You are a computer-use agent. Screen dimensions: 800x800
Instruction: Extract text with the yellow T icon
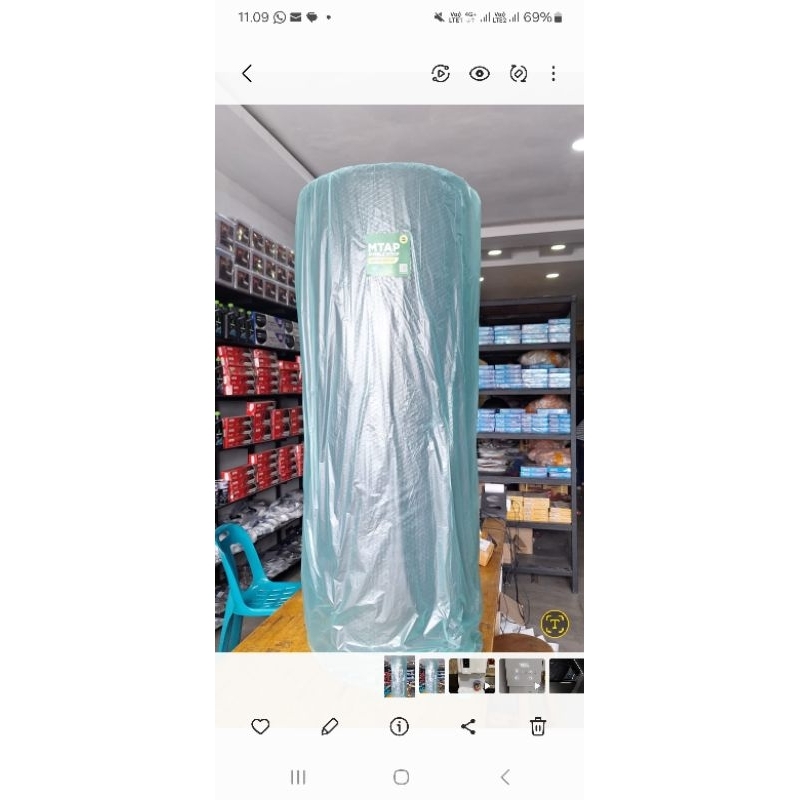pos(555,624)
